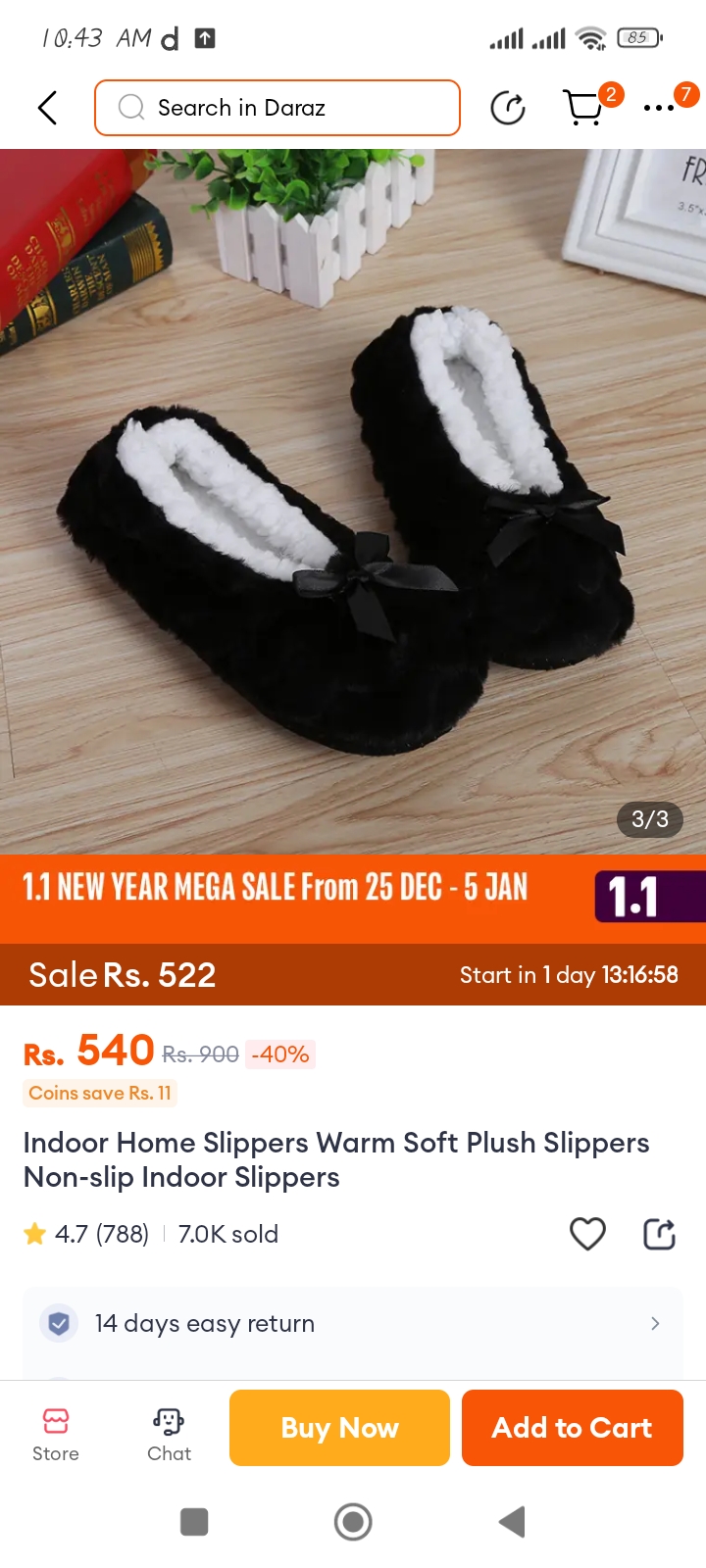Start a Chat with the seller
This screenshot has width=706, height=1568.
169,1434
